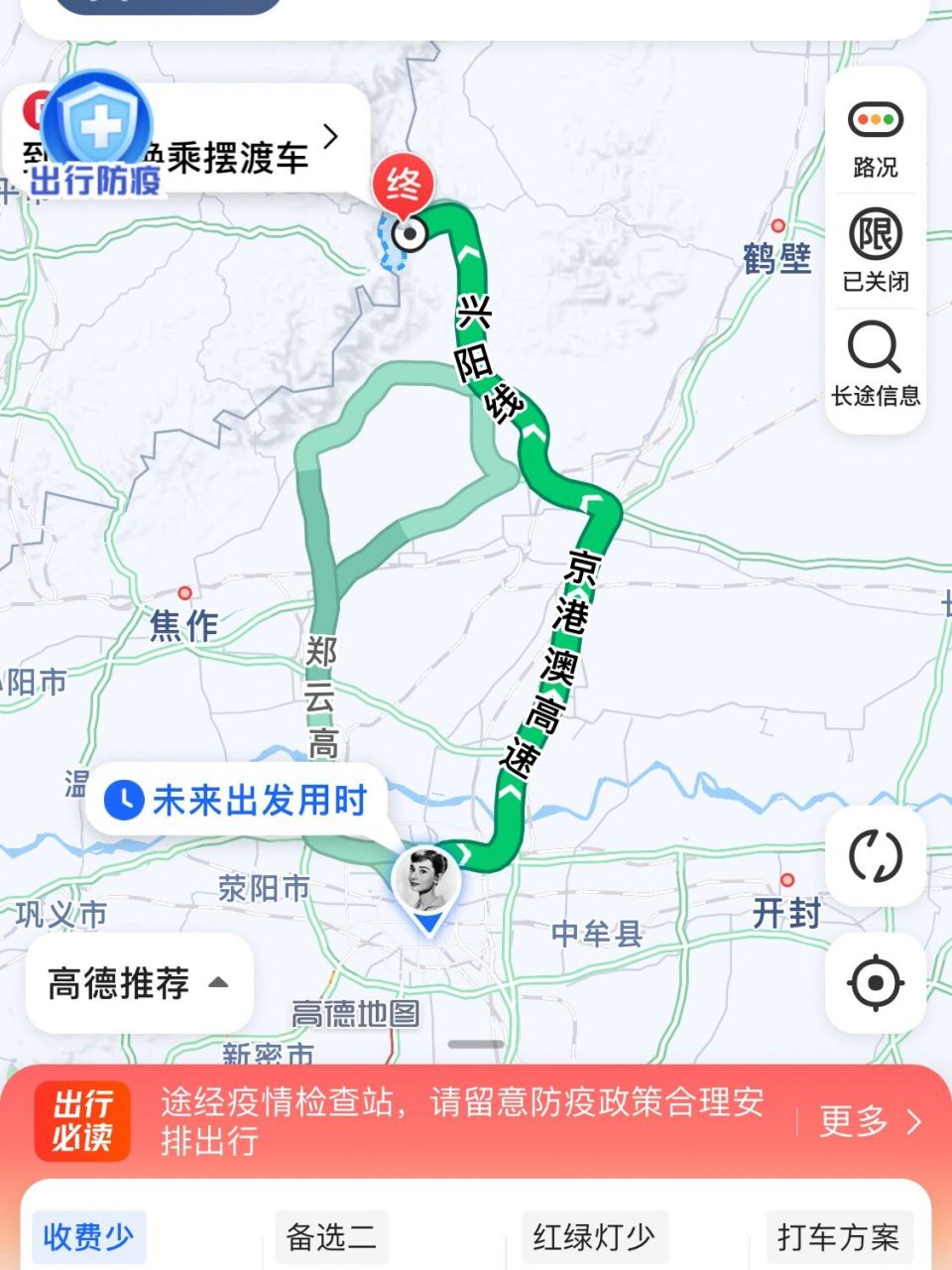The height and width of the screenshot is (1270, 952).
Task: Toggle traffic restriction off via 已关闭
Action: point(875,282)
